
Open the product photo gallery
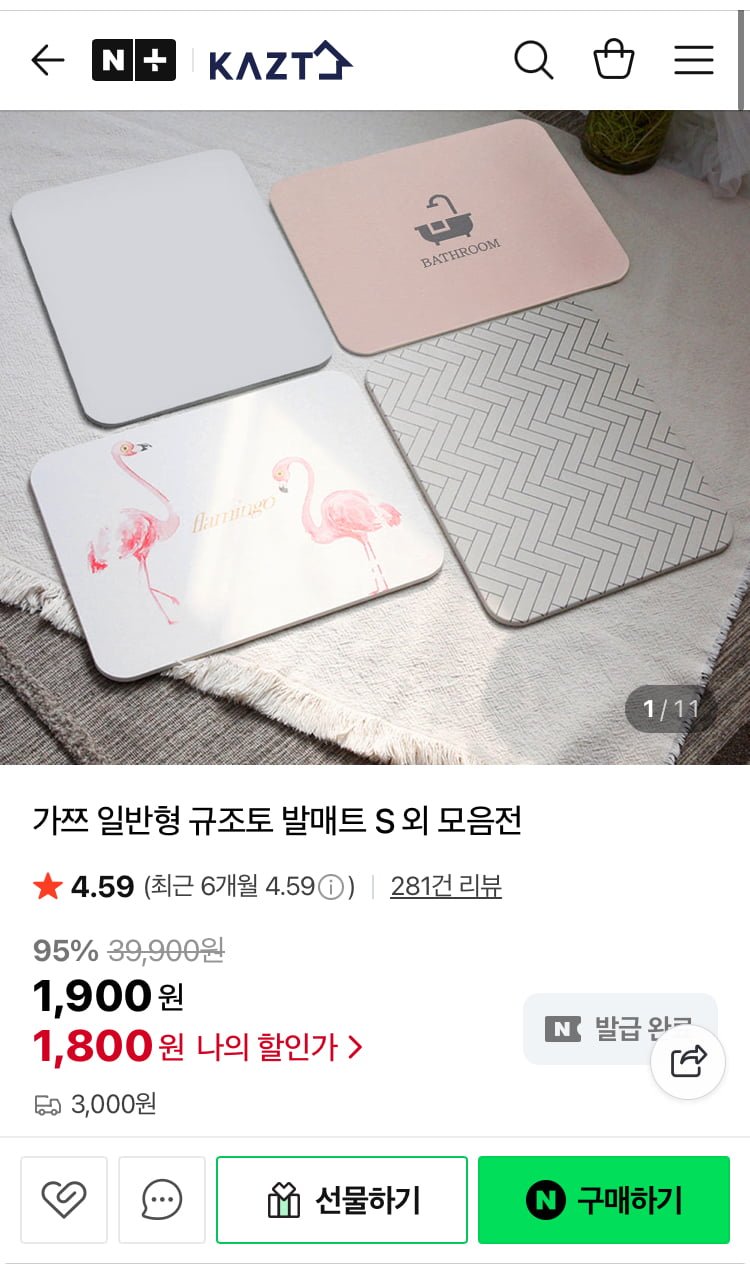click(375, 437)
